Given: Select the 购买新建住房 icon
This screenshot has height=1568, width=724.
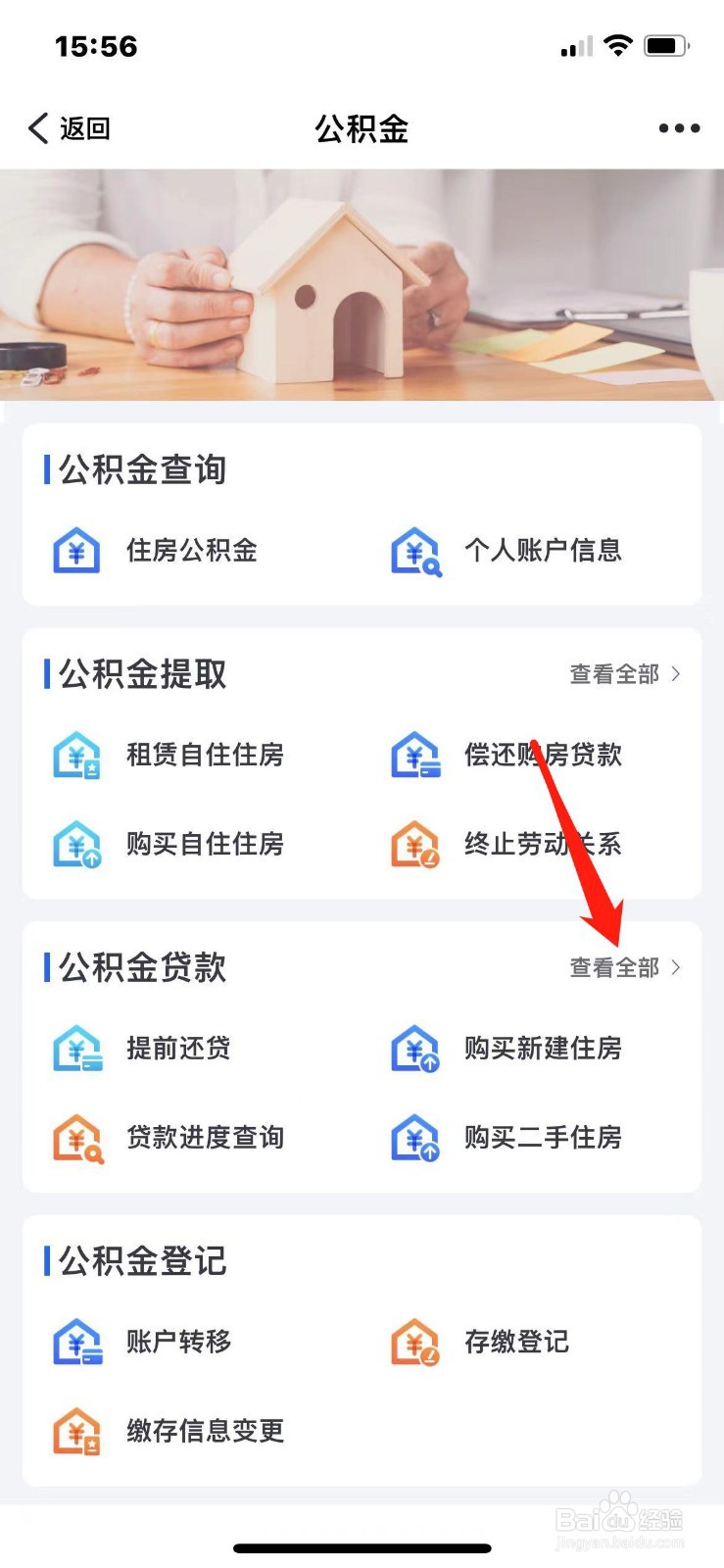Looking at the screenshot, I should coord(414,1049).
